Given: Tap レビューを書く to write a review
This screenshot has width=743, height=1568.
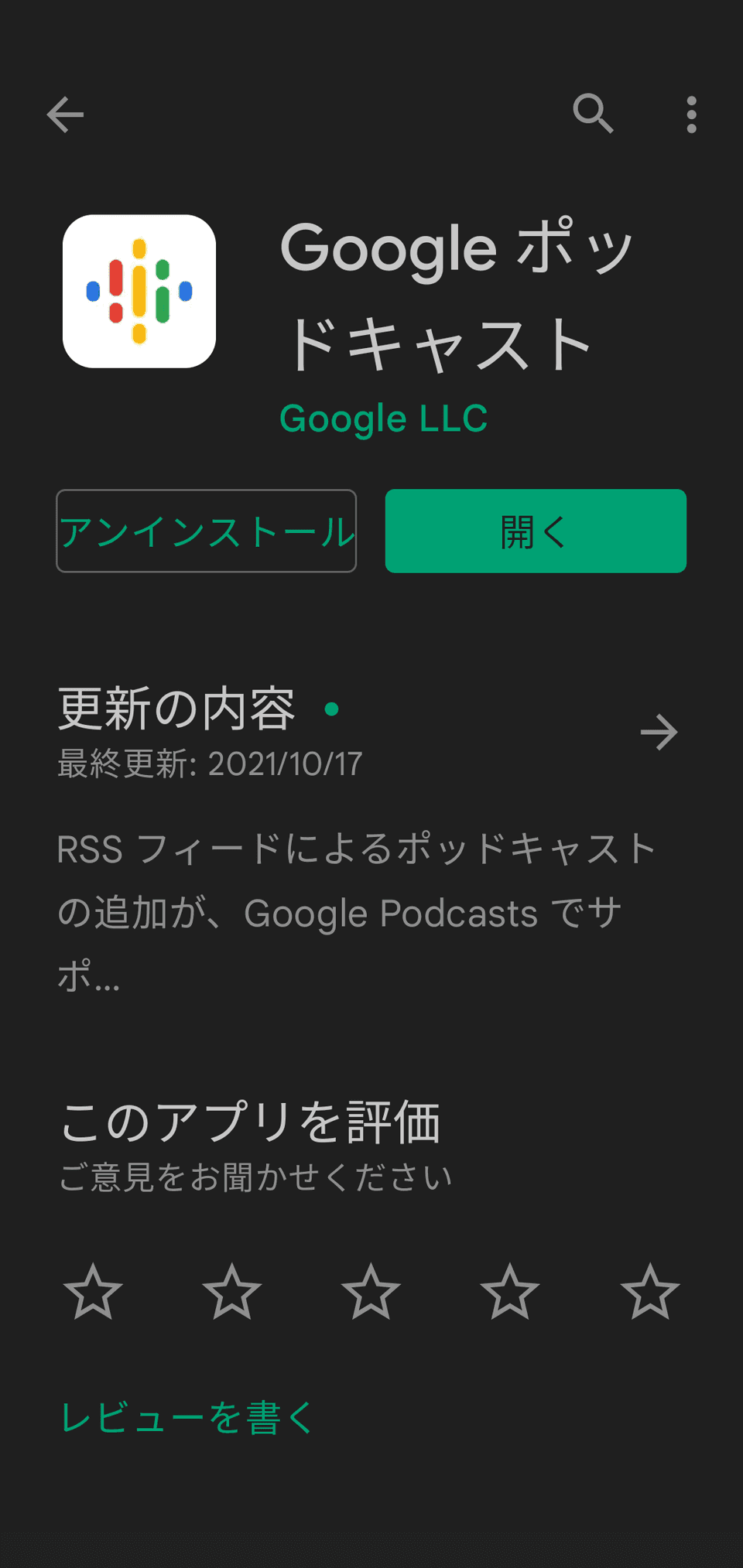Looking at the screenshot, I should click(186, 1418).
